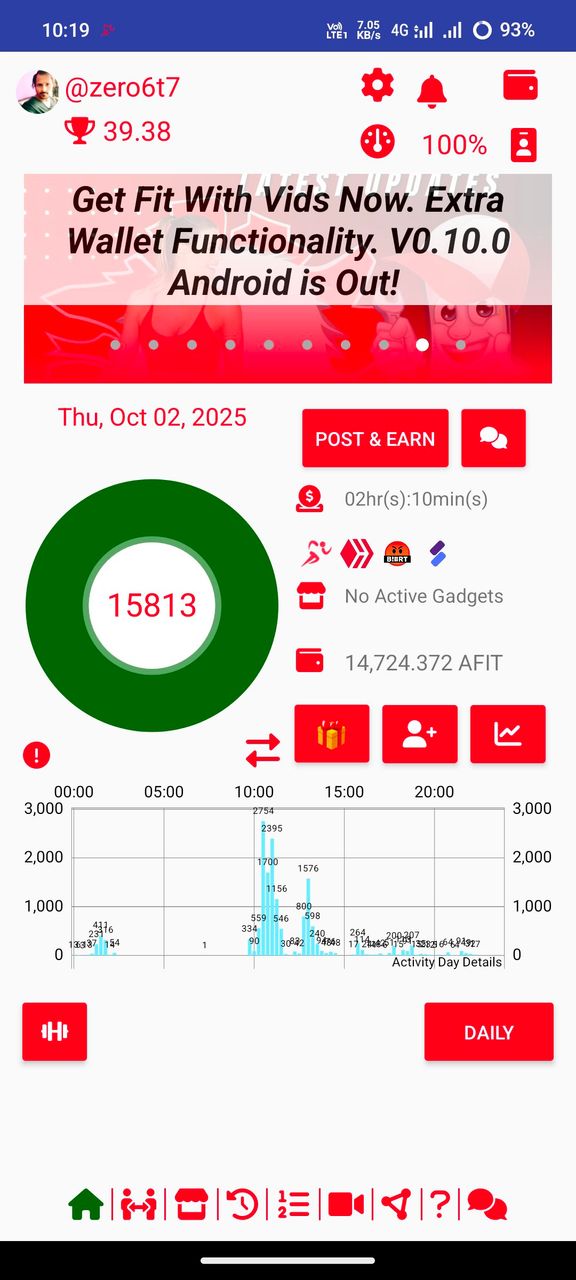Tap the red exclamation alert icon
Image resolution: width=576 pixels, height=1280 pixels.
click(x=37, y=755)
